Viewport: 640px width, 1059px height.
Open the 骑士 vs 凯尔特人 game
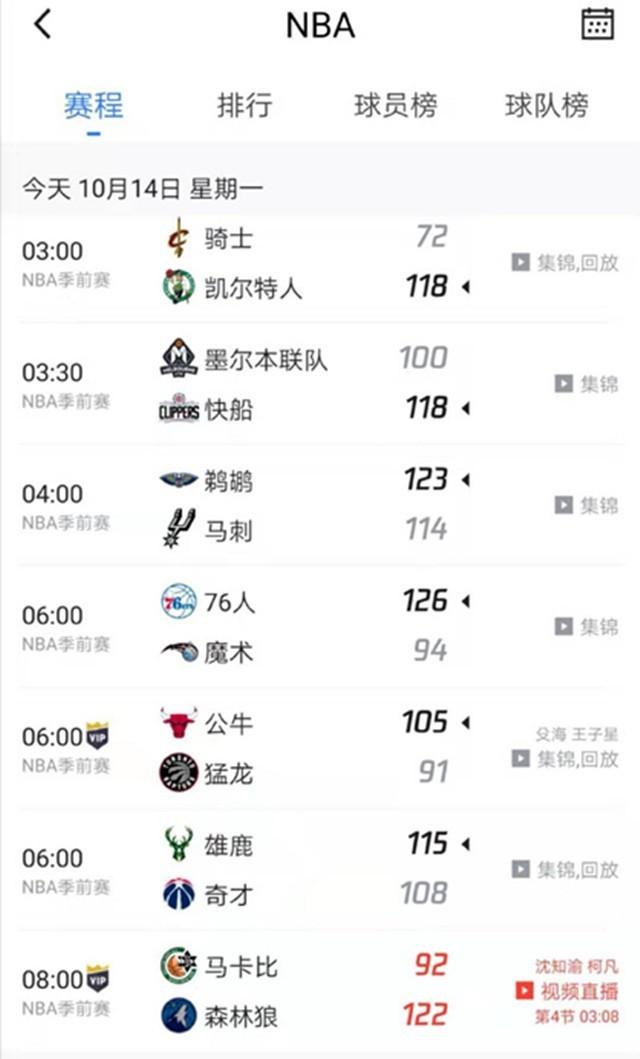click(300, 263)
